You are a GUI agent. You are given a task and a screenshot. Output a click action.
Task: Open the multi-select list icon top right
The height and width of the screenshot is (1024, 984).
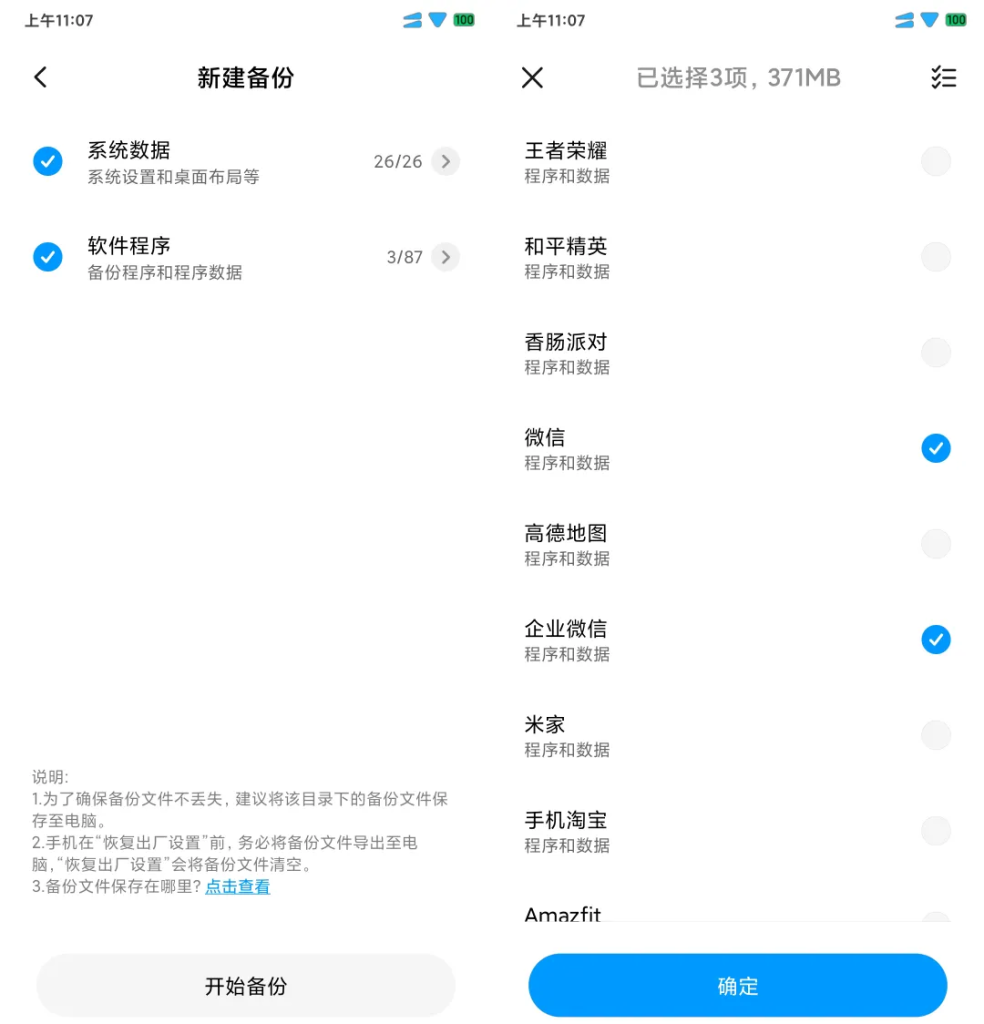pyautogui.click(x=943, y=77)
